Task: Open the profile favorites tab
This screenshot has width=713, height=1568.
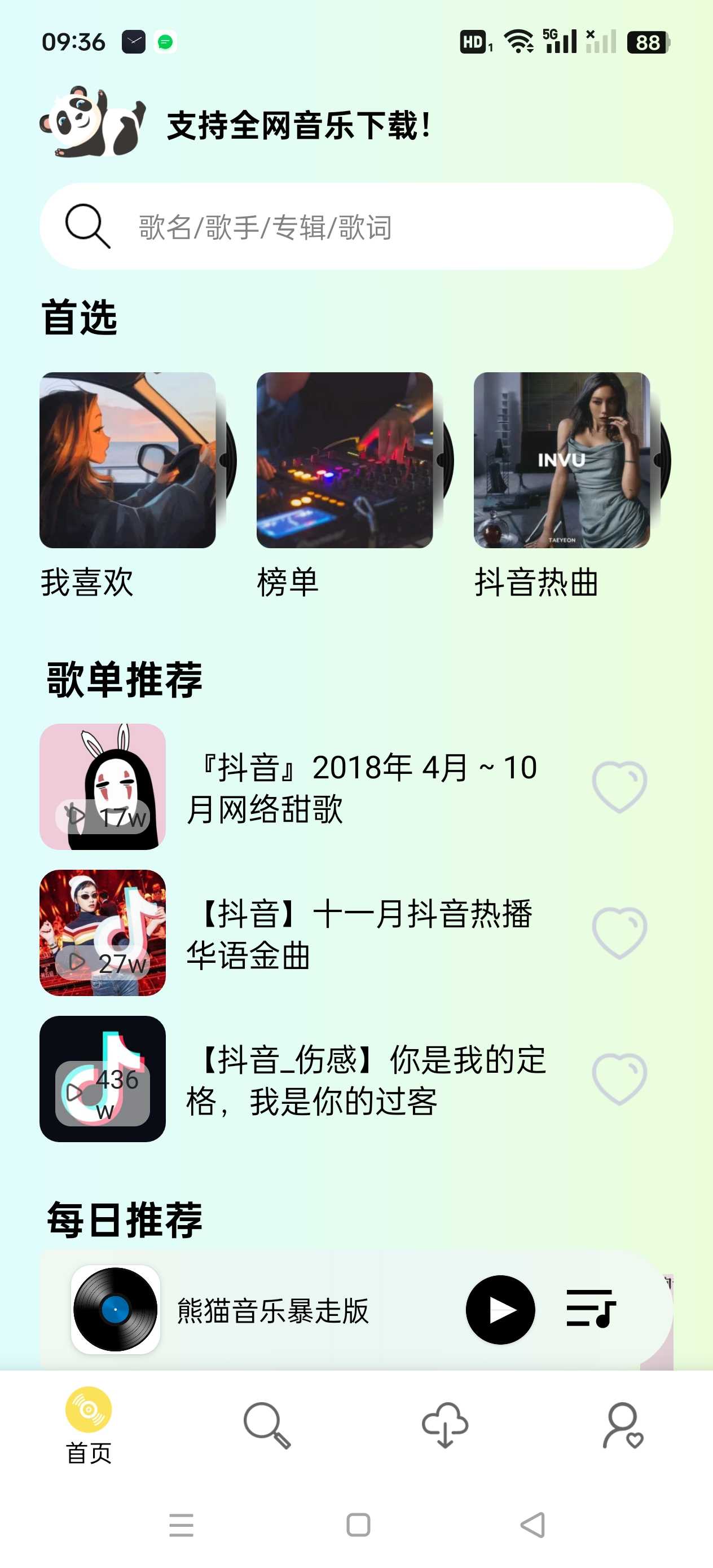Action: [623, 1425]
